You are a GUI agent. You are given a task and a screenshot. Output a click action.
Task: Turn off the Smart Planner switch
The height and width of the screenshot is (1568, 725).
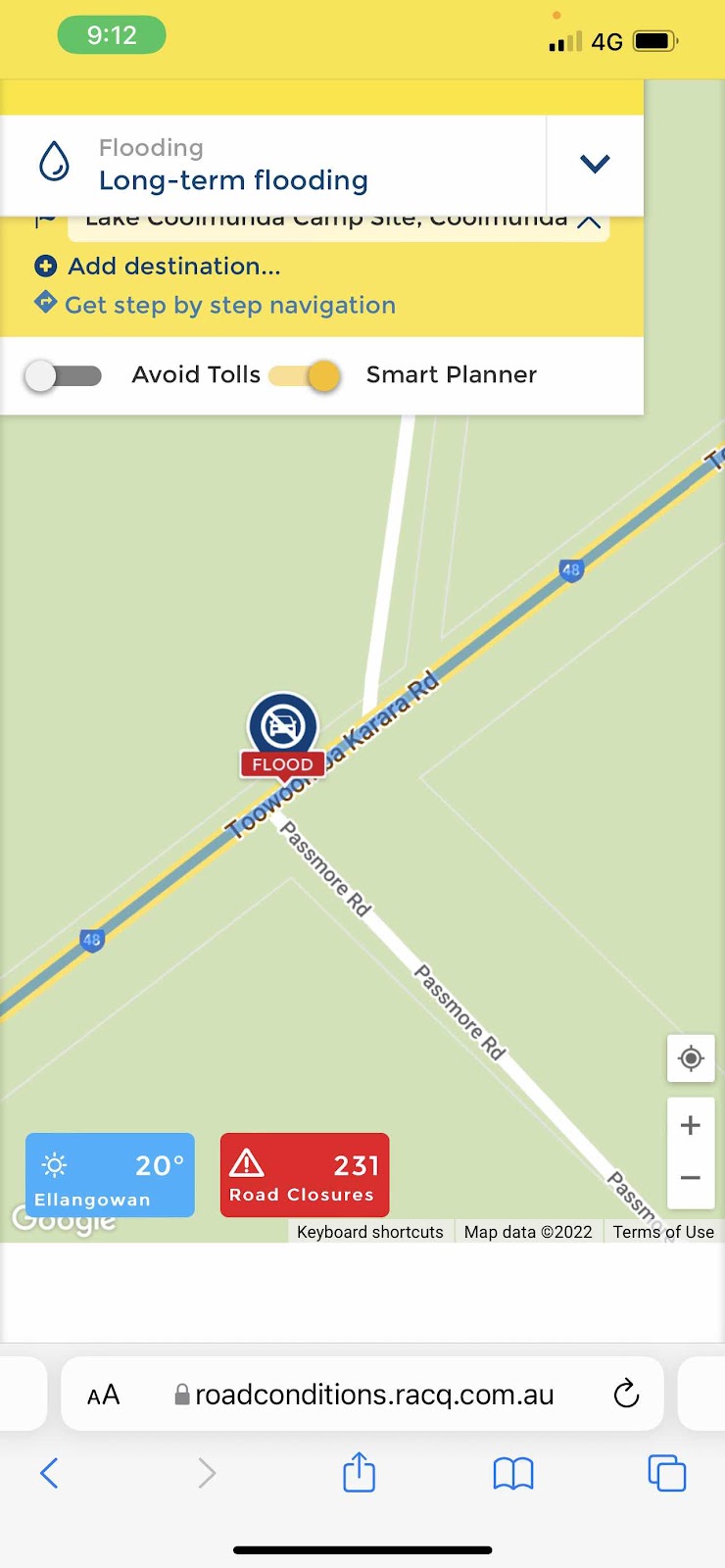(x=306, y=375)
